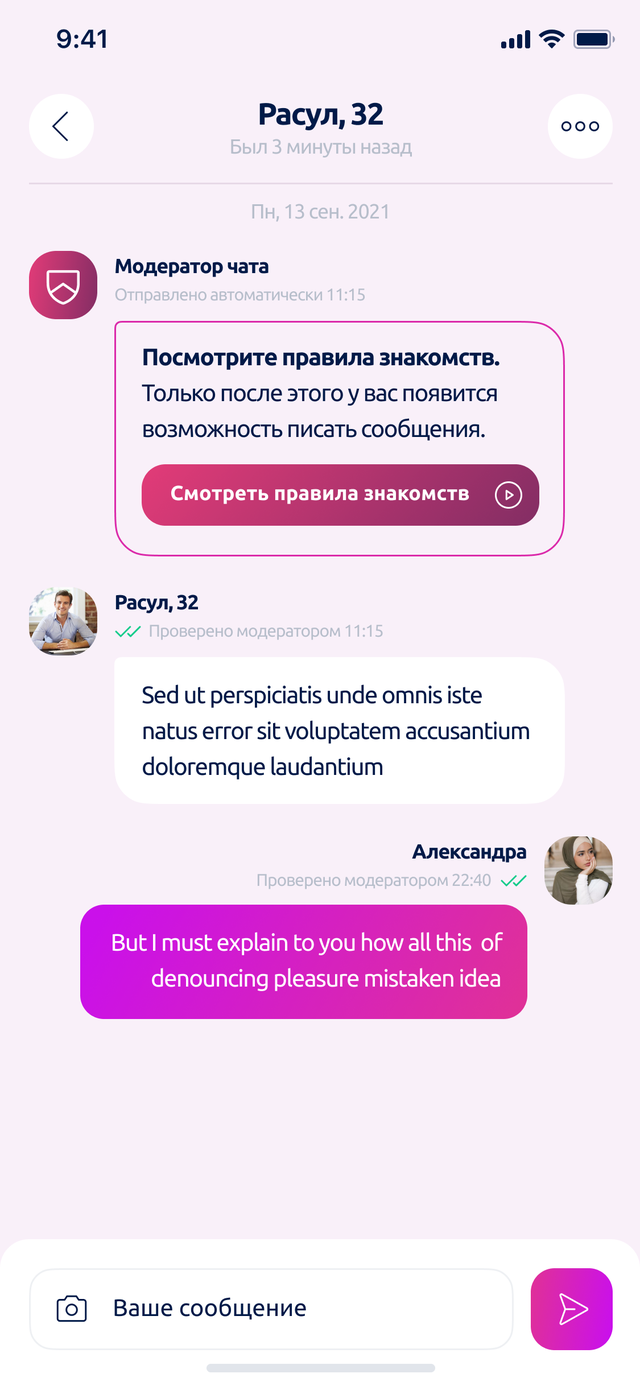Attach a photo with the camera icon
640x1386 pixels.
(72, 1308)
